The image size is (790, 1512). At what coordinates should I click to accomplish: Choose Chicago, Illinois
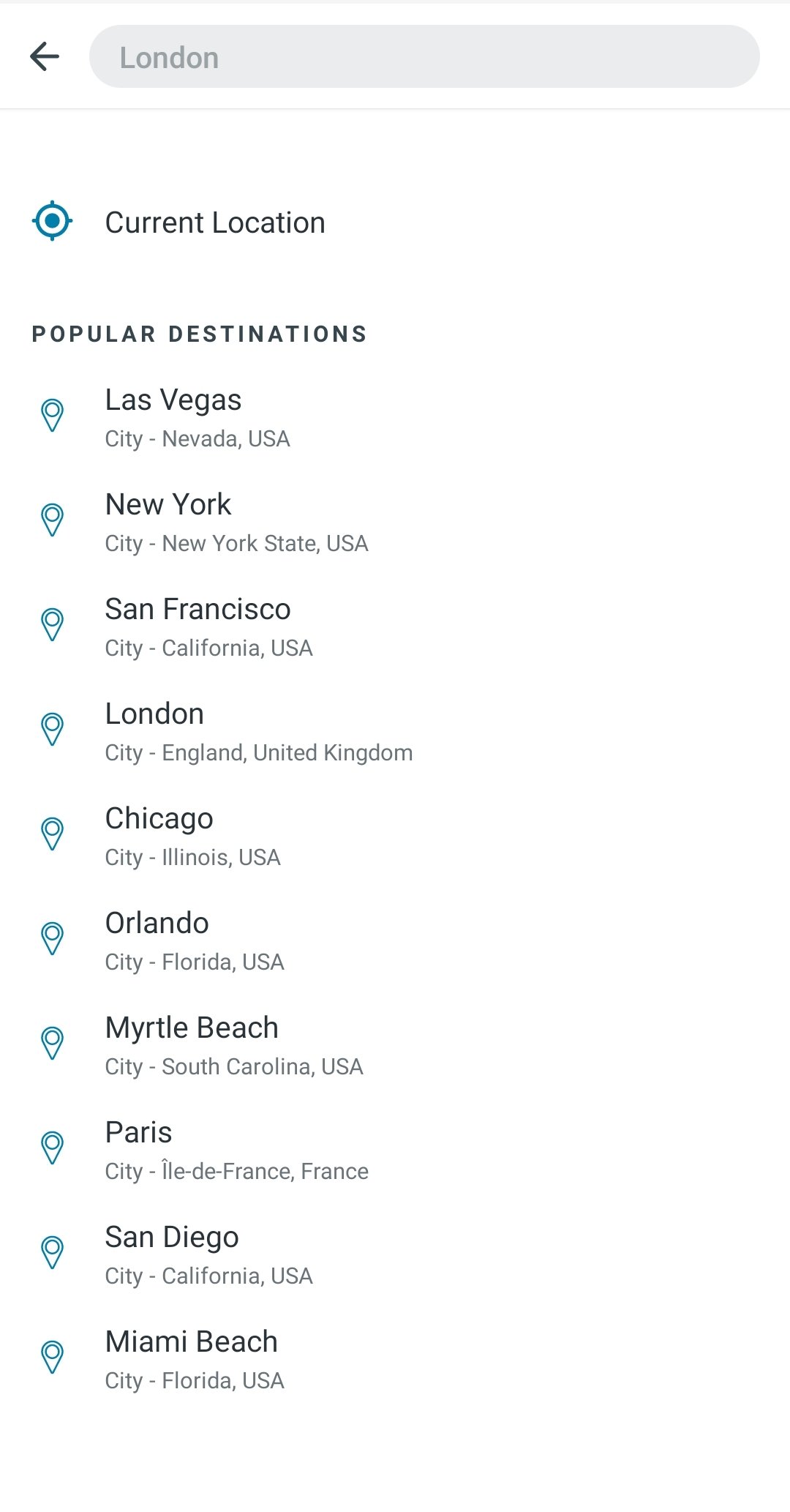click(395, 837)
